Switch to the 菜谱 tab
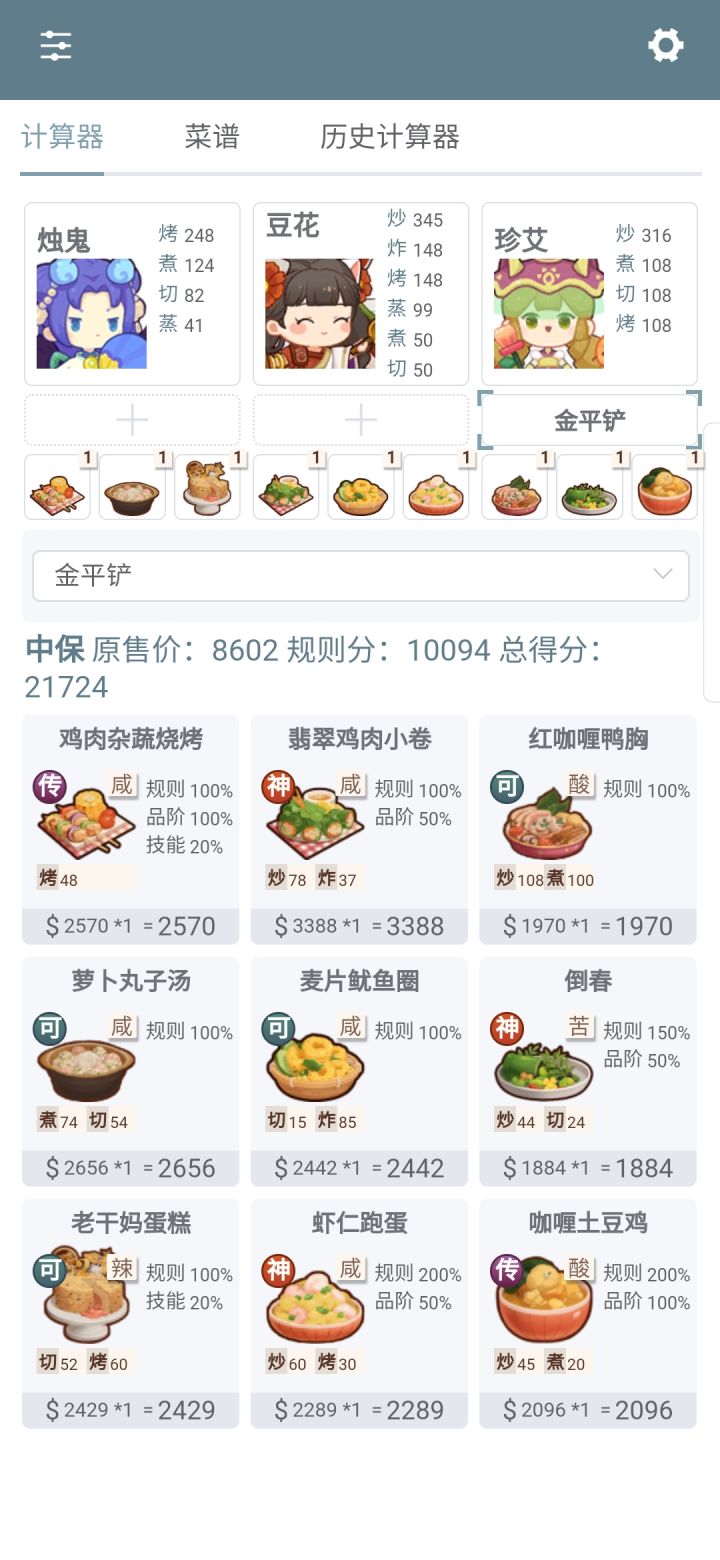720x1560 pixels. (x=212, y=136)
